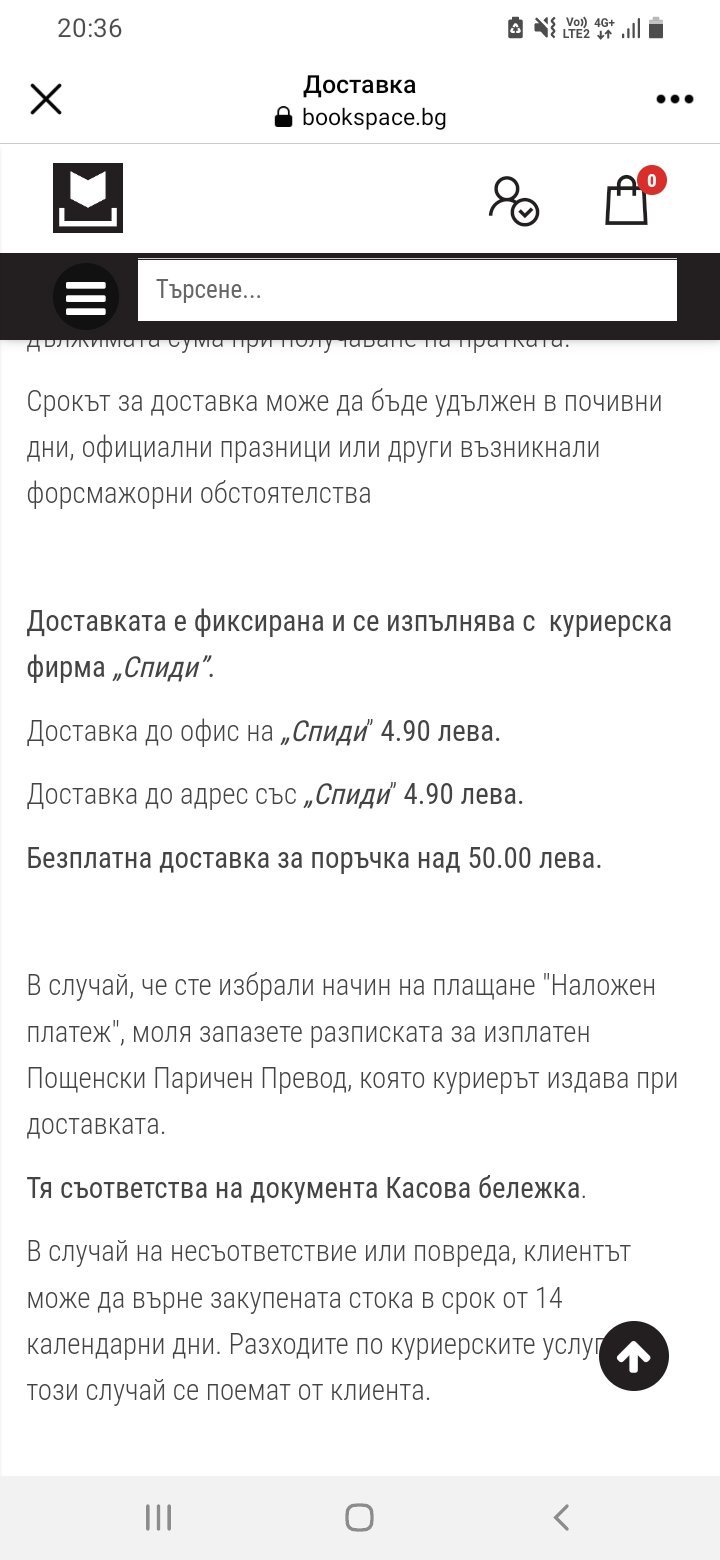Go to the system home screen
Image resolution: width=720 pixels, height=1560 pixels.
click(x=359, y=1517)
